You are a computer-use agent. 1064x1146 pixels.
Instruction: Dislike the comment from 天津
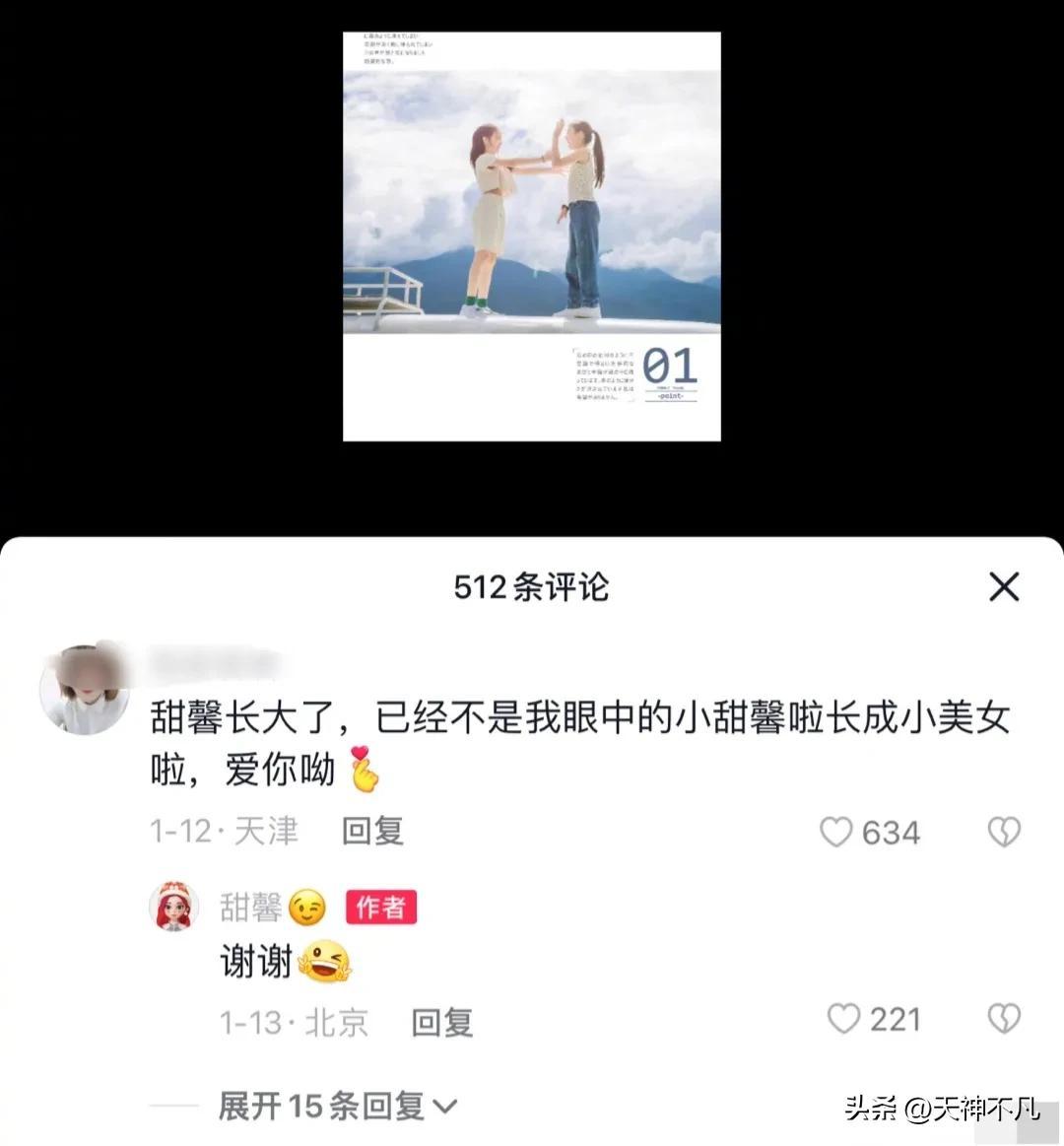pyautogui.click(x=1003, y=833)
